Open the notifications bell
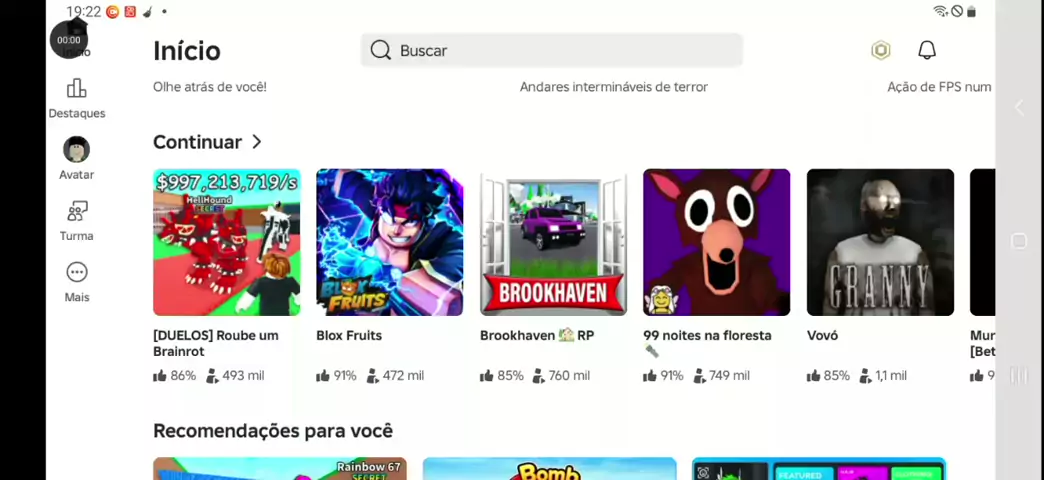The width and height of the screenshot is (1044, 480). [x=927, y=50]
